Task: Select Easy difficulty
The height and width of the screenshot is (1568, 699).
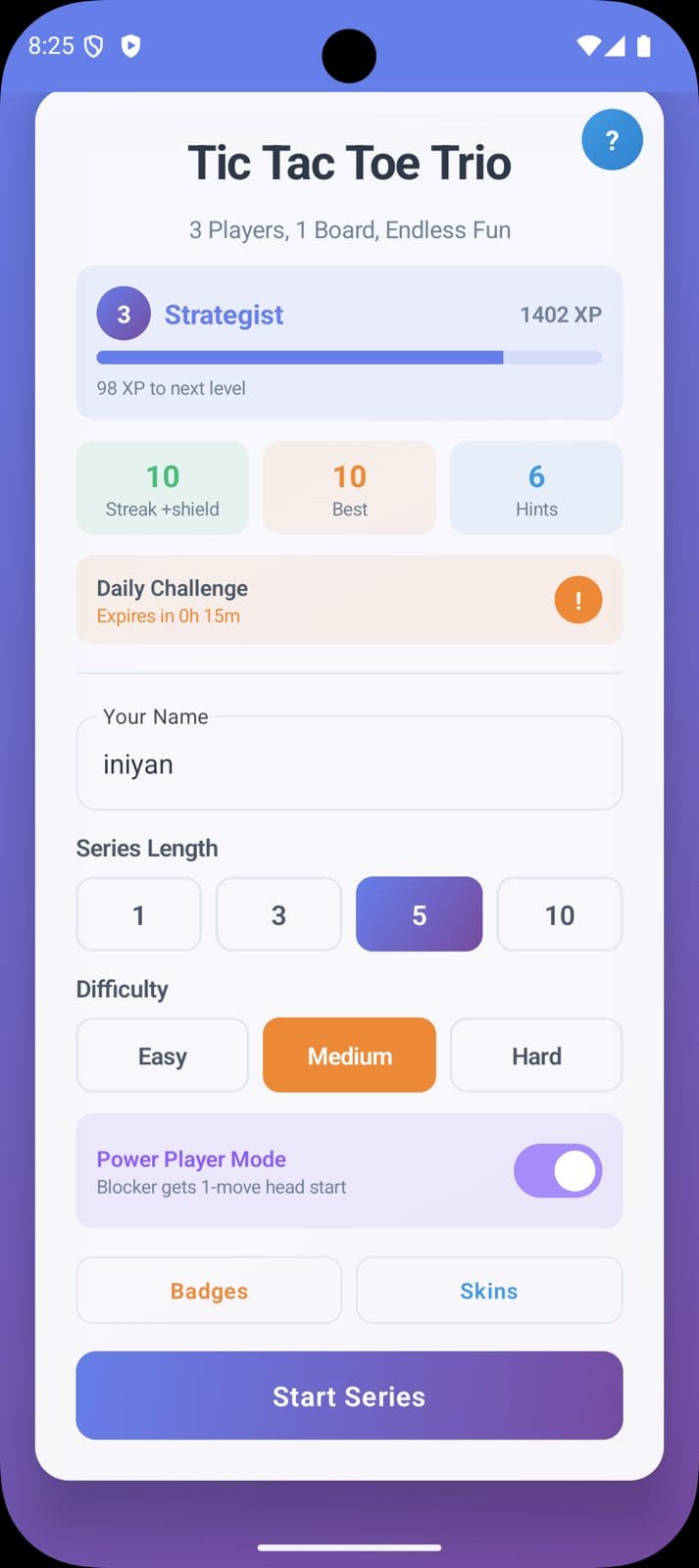Action: (162, 1055)
